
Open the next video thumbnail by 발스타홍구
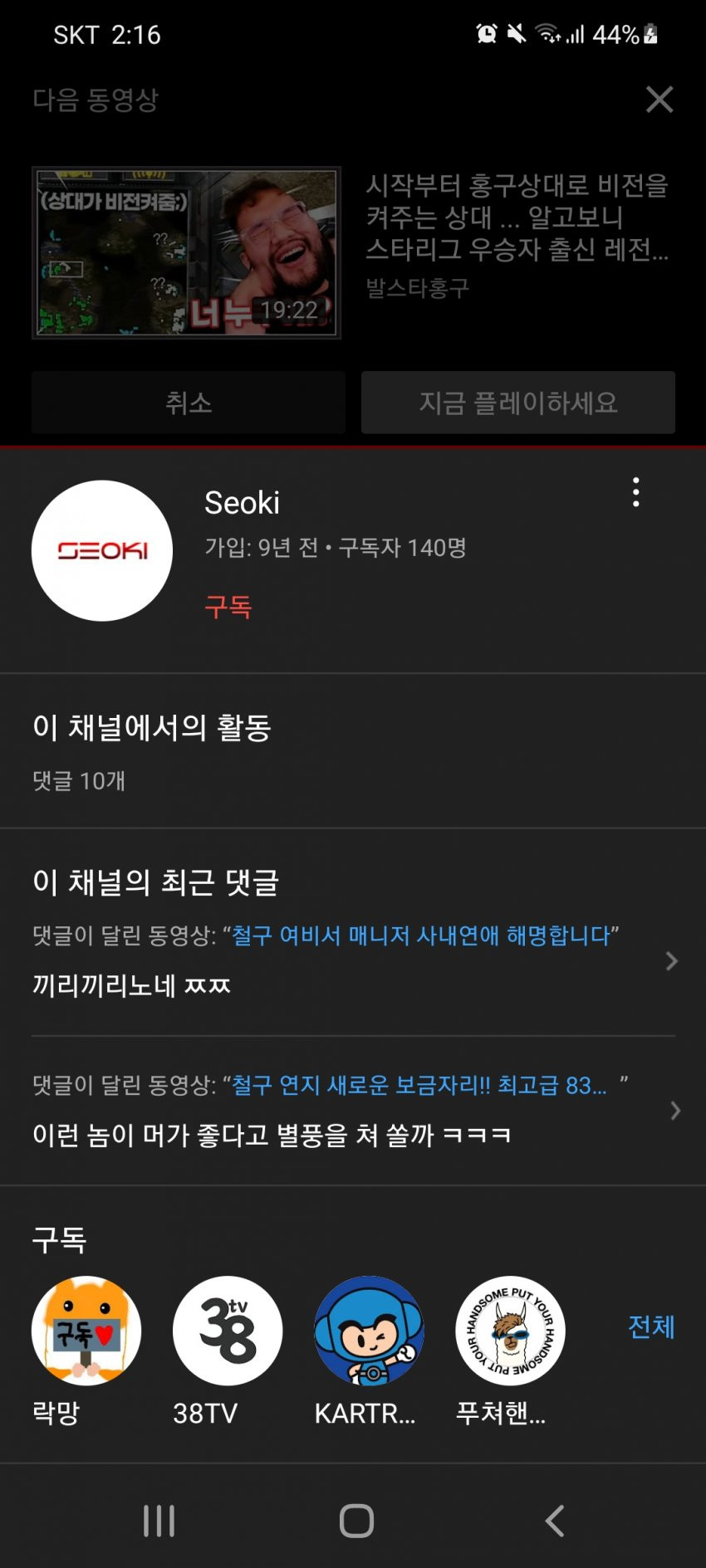186,252
